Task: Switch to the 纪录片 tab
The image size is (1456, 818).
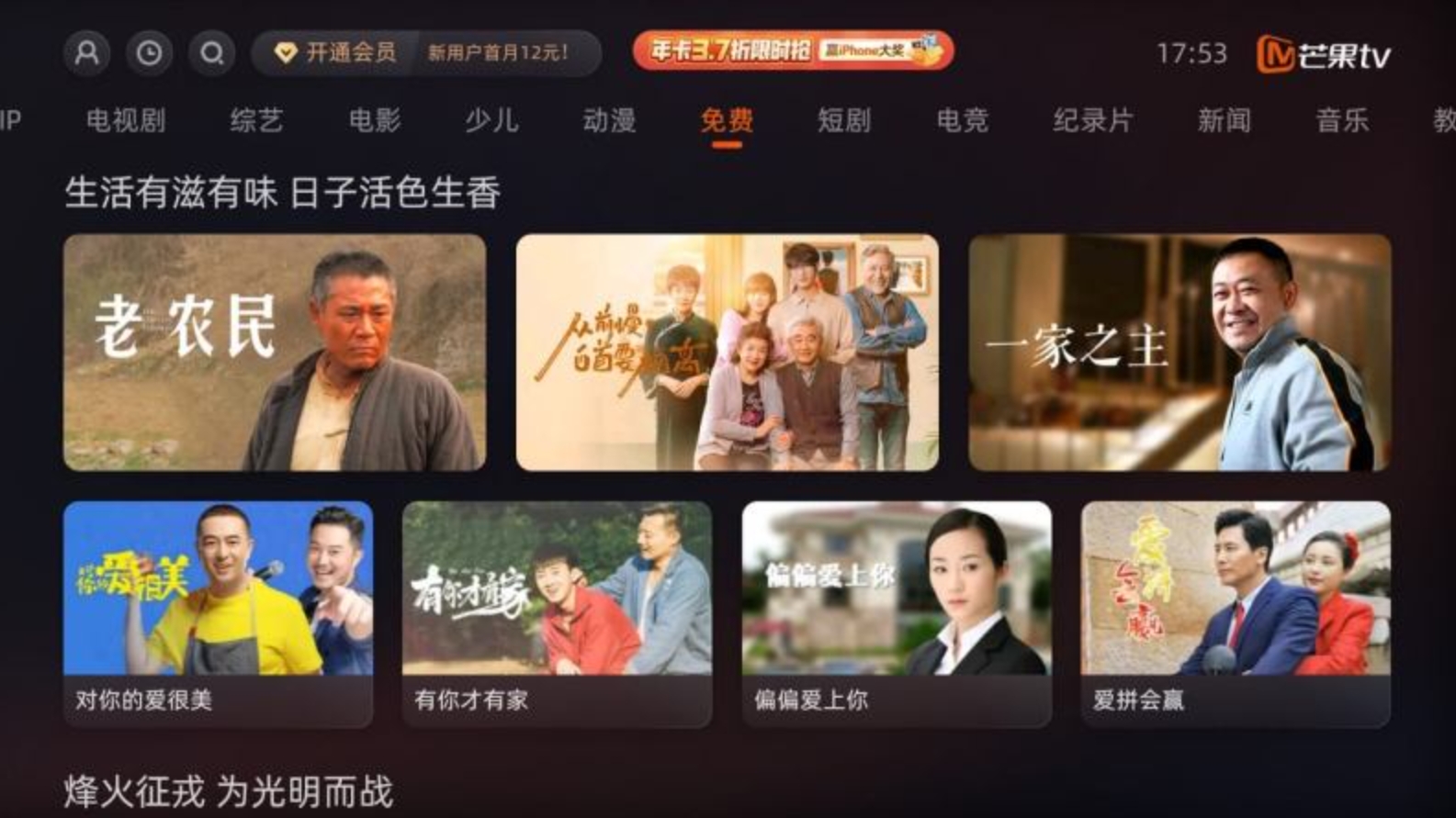Action: (1092, 120)
